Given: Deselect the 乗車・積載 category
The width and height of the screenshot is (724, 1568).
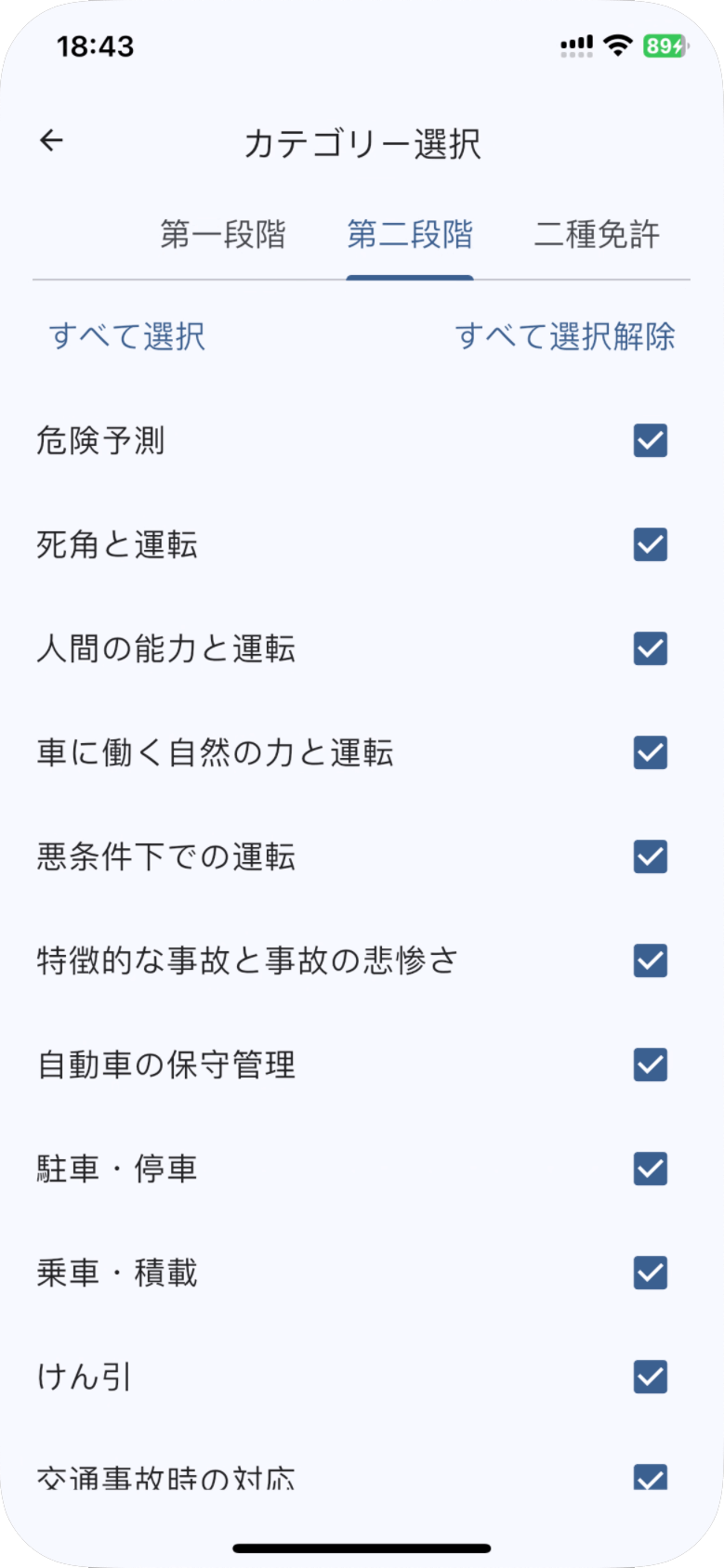Looking at the screenshot, I should coord(651,1273).
